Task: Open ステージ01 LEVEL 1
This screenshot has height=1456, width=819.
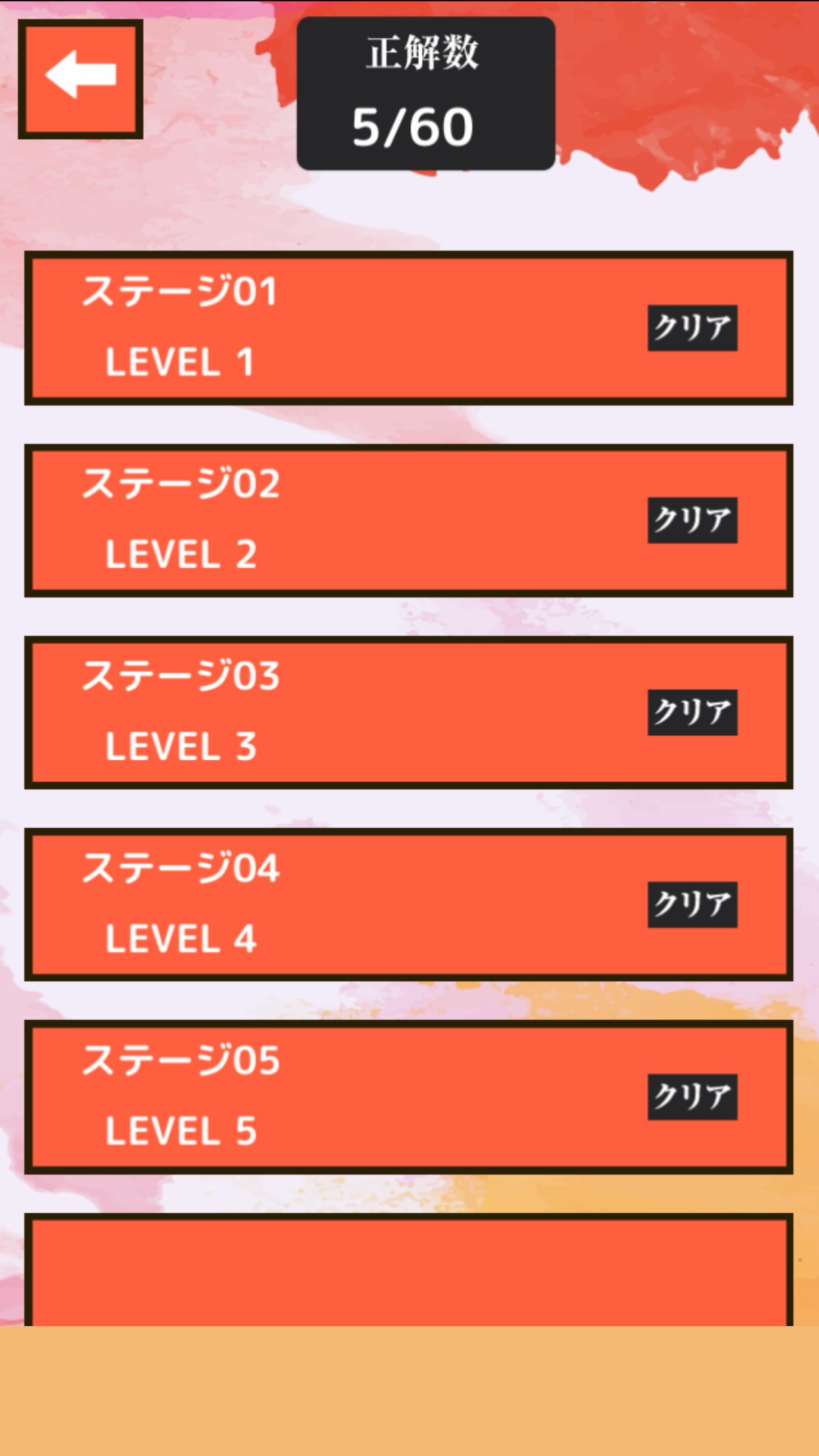Action: (408, 328)
